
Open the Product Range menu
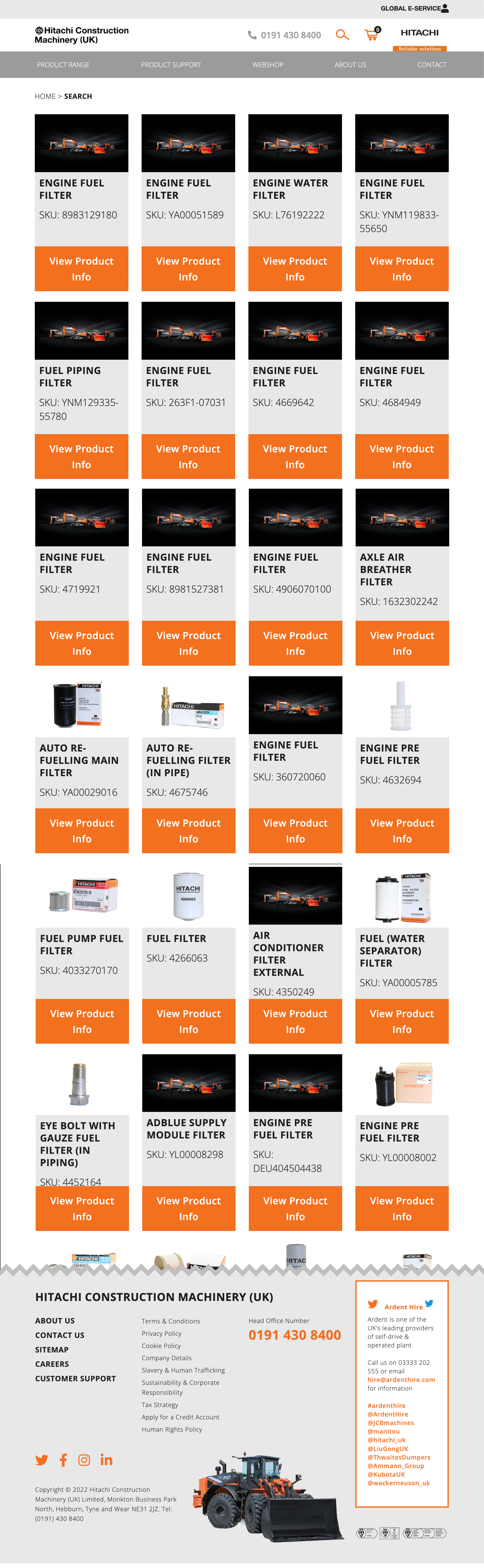point(63,64)
